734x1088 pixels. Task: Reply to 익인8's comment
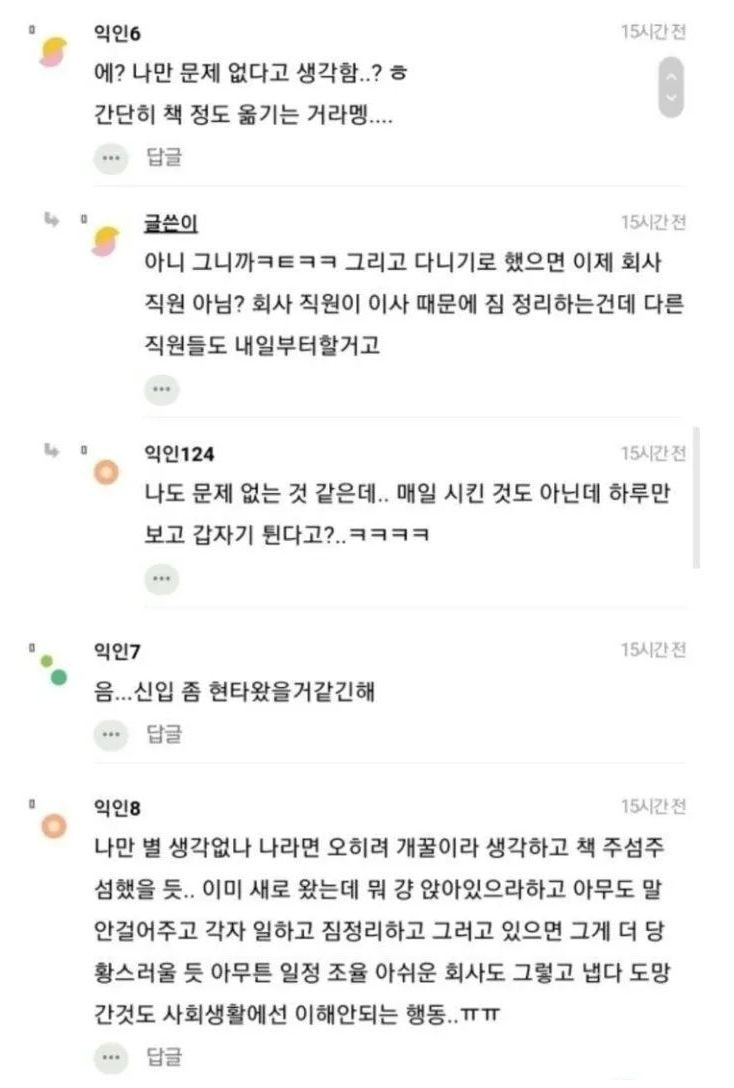[164, 1055]
